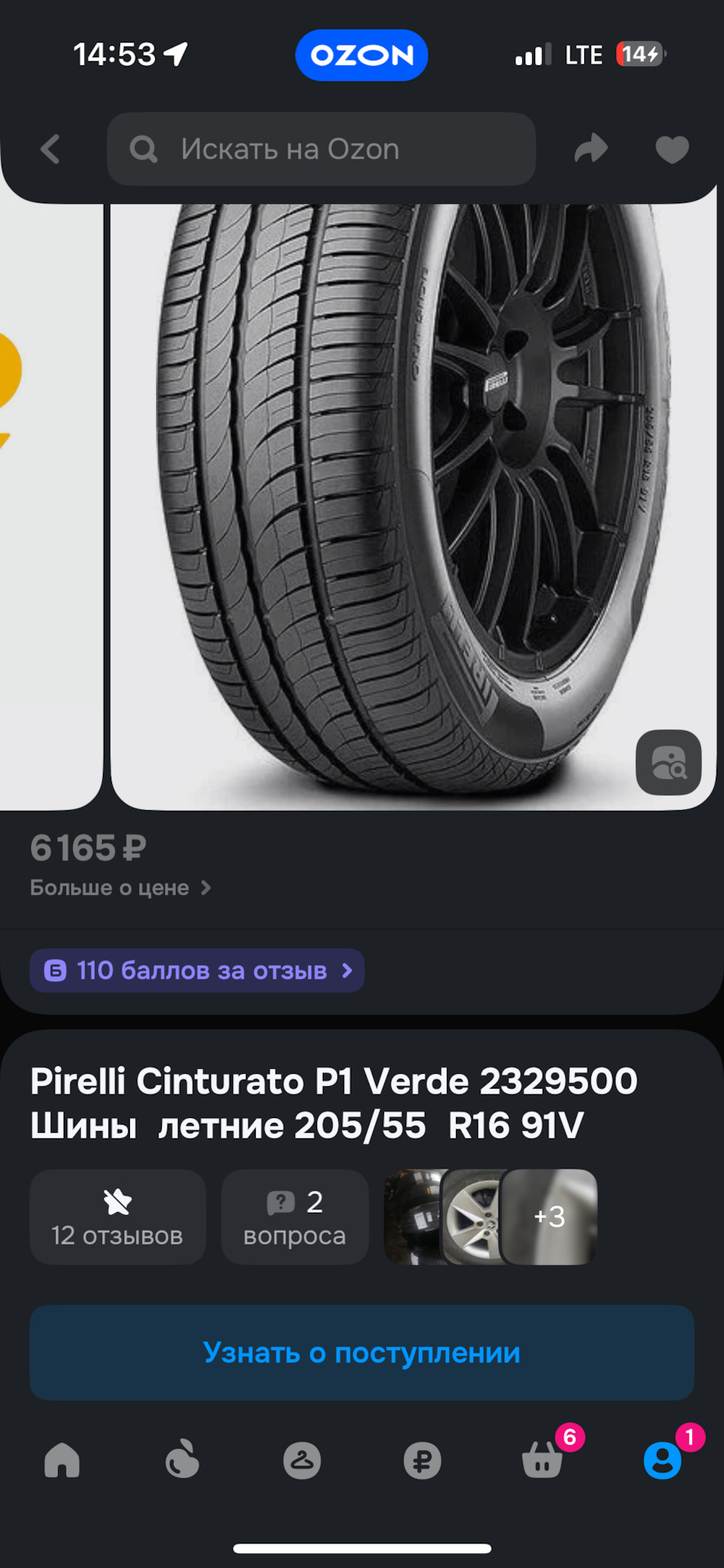Open the Ozon search field

321,149
